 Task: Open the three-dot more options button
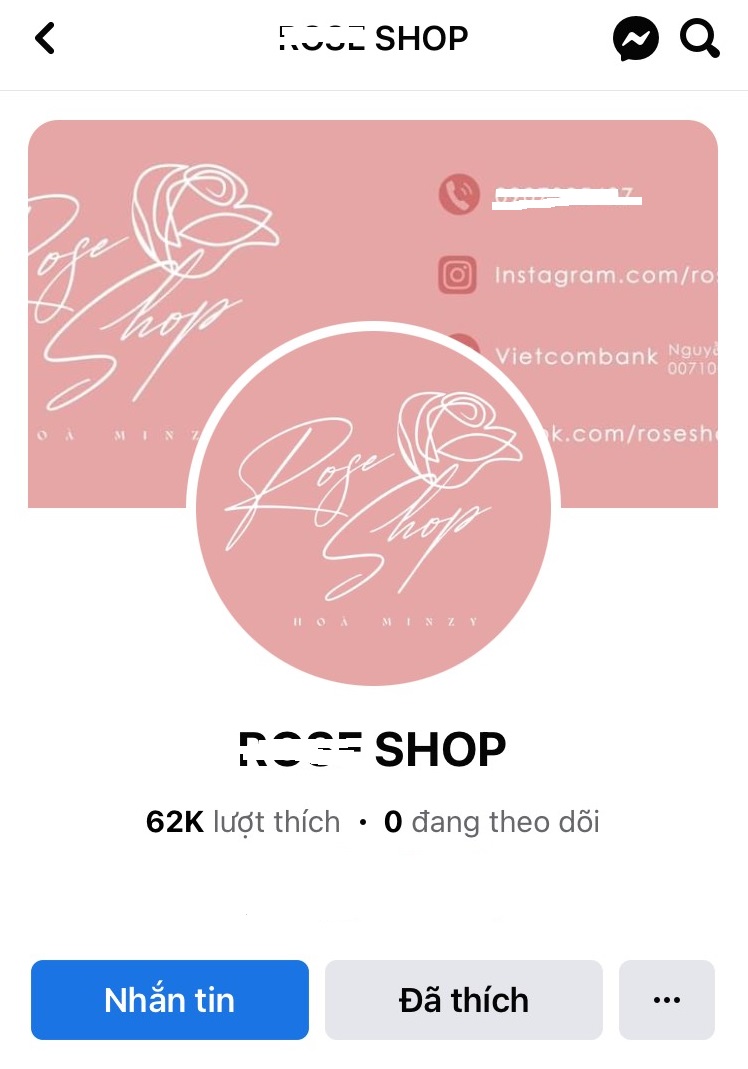click(666, 1000)
